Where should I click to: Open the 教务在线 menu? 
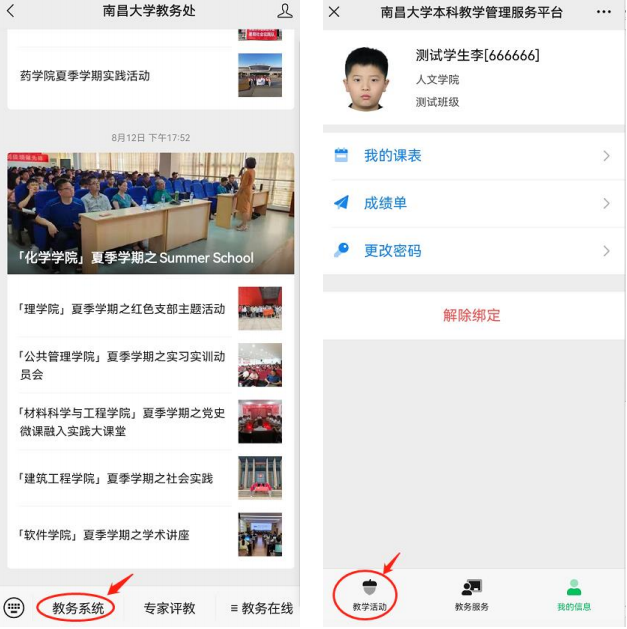pos(261,607)
